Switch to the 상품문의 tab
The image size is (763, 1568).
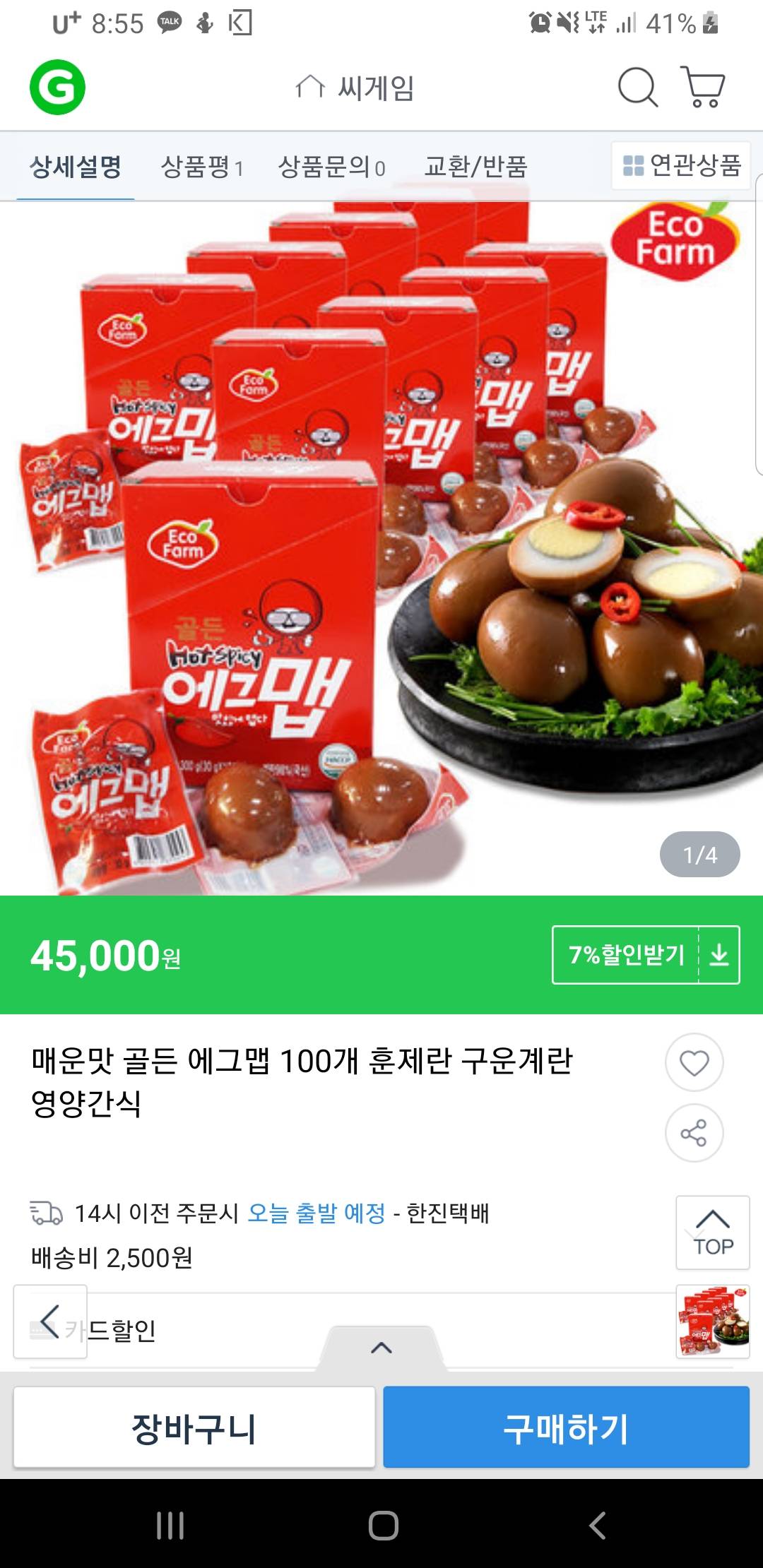(x=331, y=167)
